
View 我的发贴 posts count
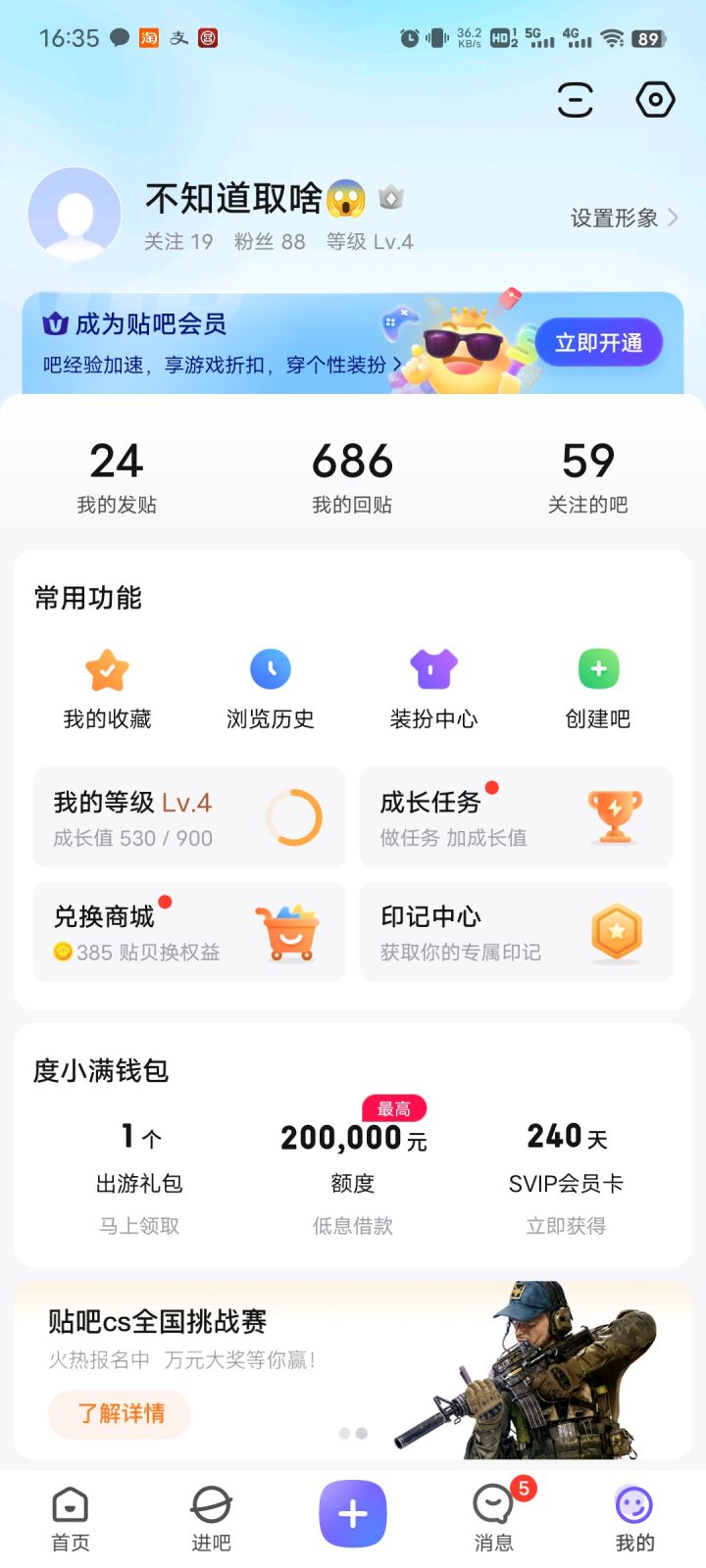[117, 477]
